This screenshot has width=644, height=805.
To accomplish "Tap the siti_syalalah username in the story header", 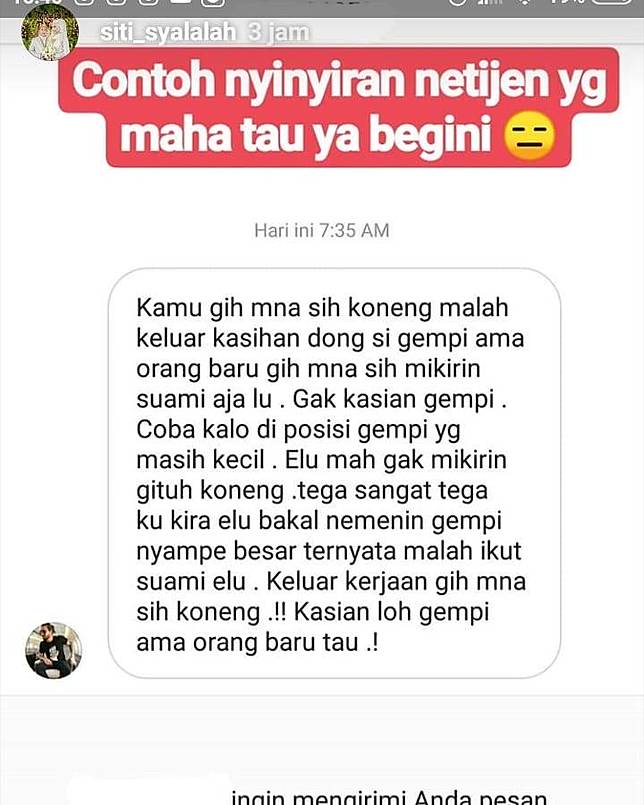I will [x=167, y=32].
